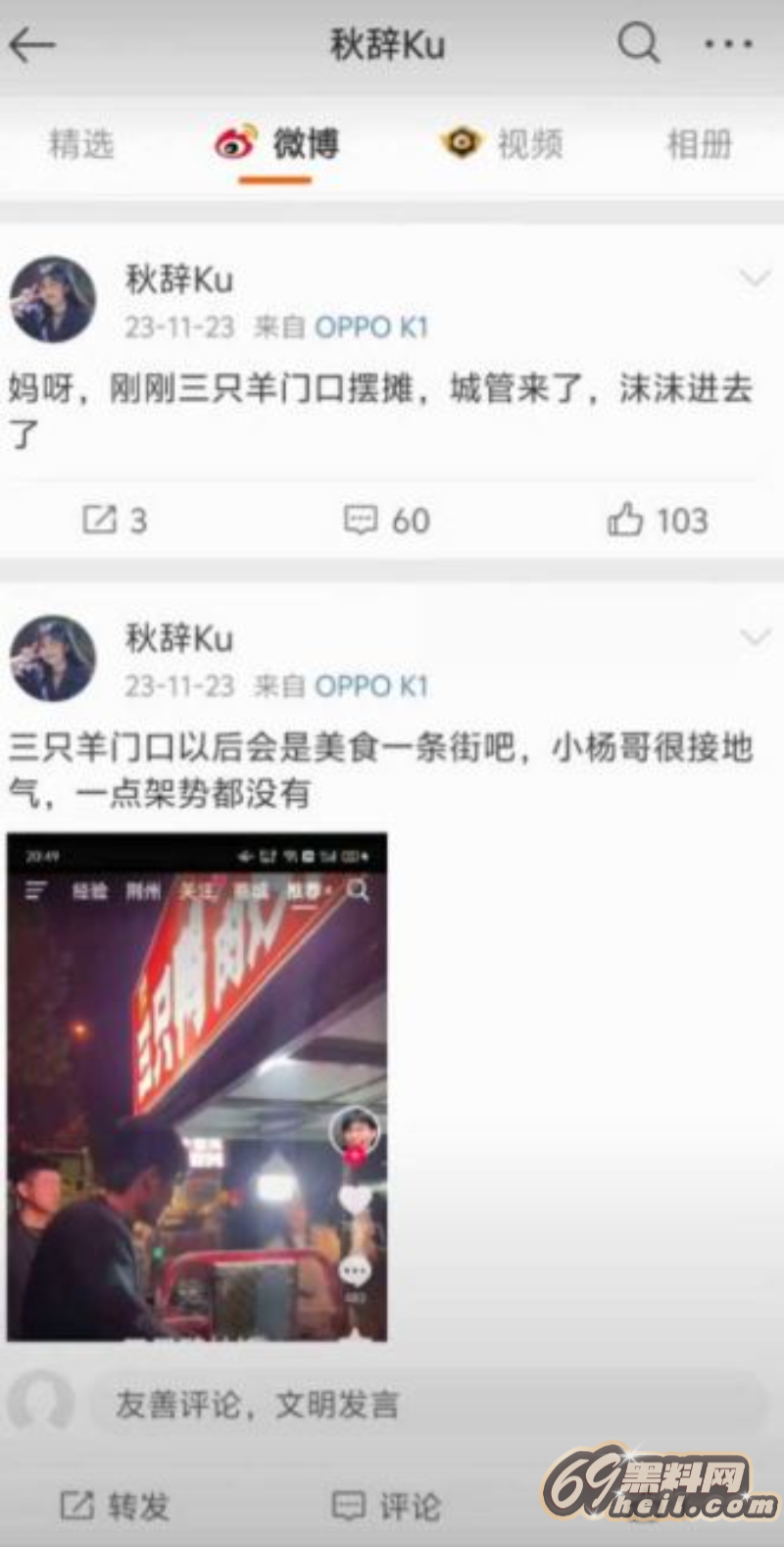
Task: Select the 微博 tab
Action: pyautogui.click(x=277, y=144)
